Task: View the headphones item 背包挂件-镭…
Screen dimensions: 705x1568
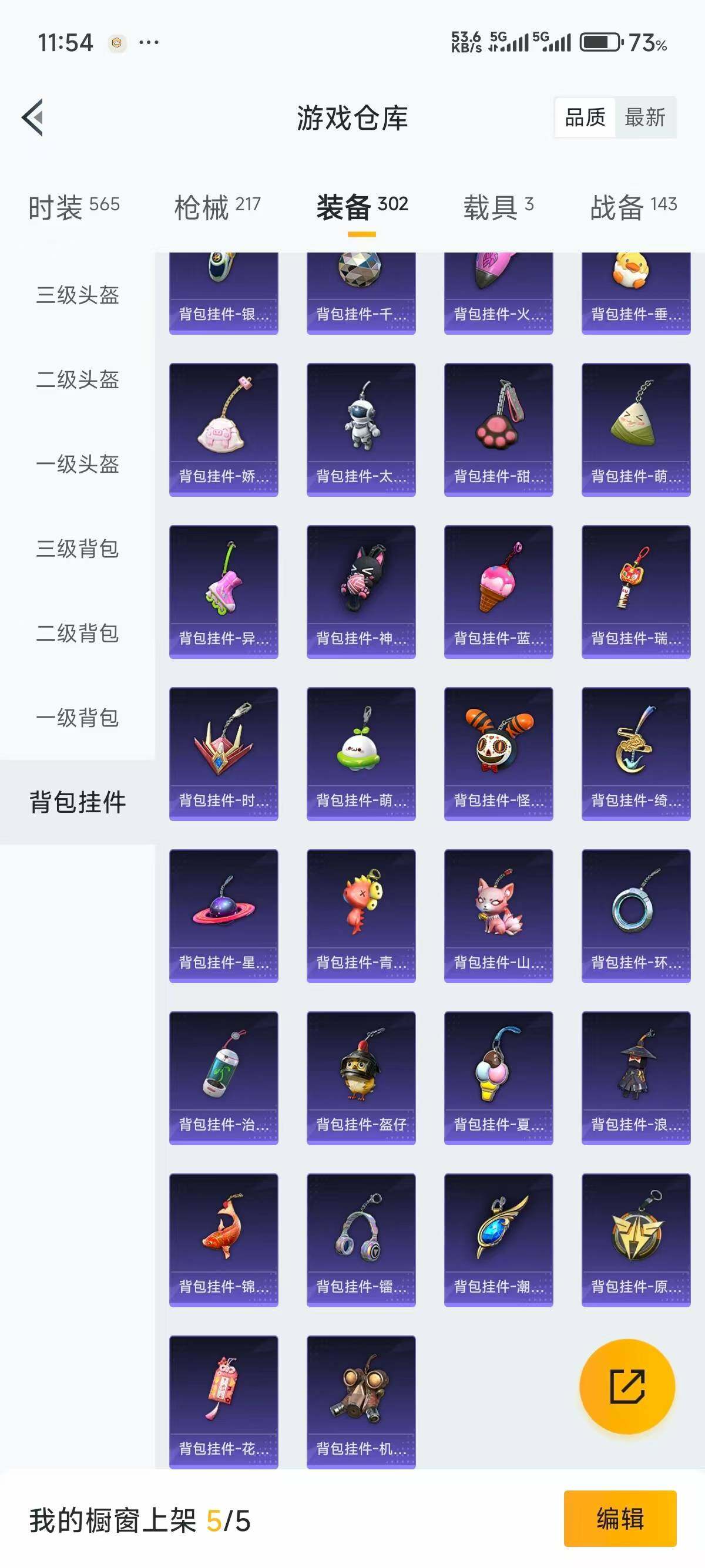Action: (x=361, y=1240)
